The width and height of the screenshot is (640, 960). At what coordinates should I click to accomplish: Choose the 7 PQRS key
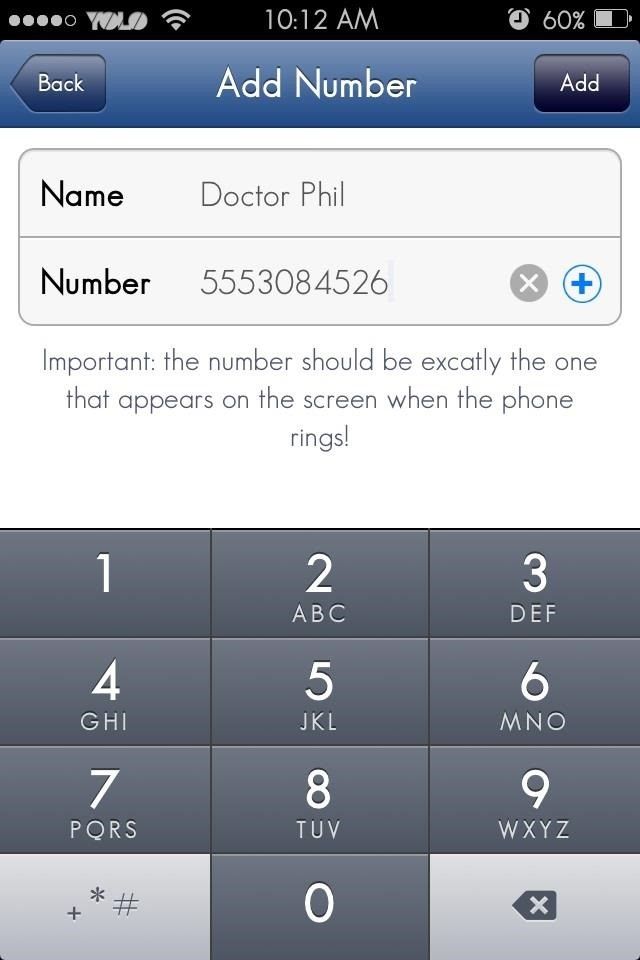[x=105, y=800]
